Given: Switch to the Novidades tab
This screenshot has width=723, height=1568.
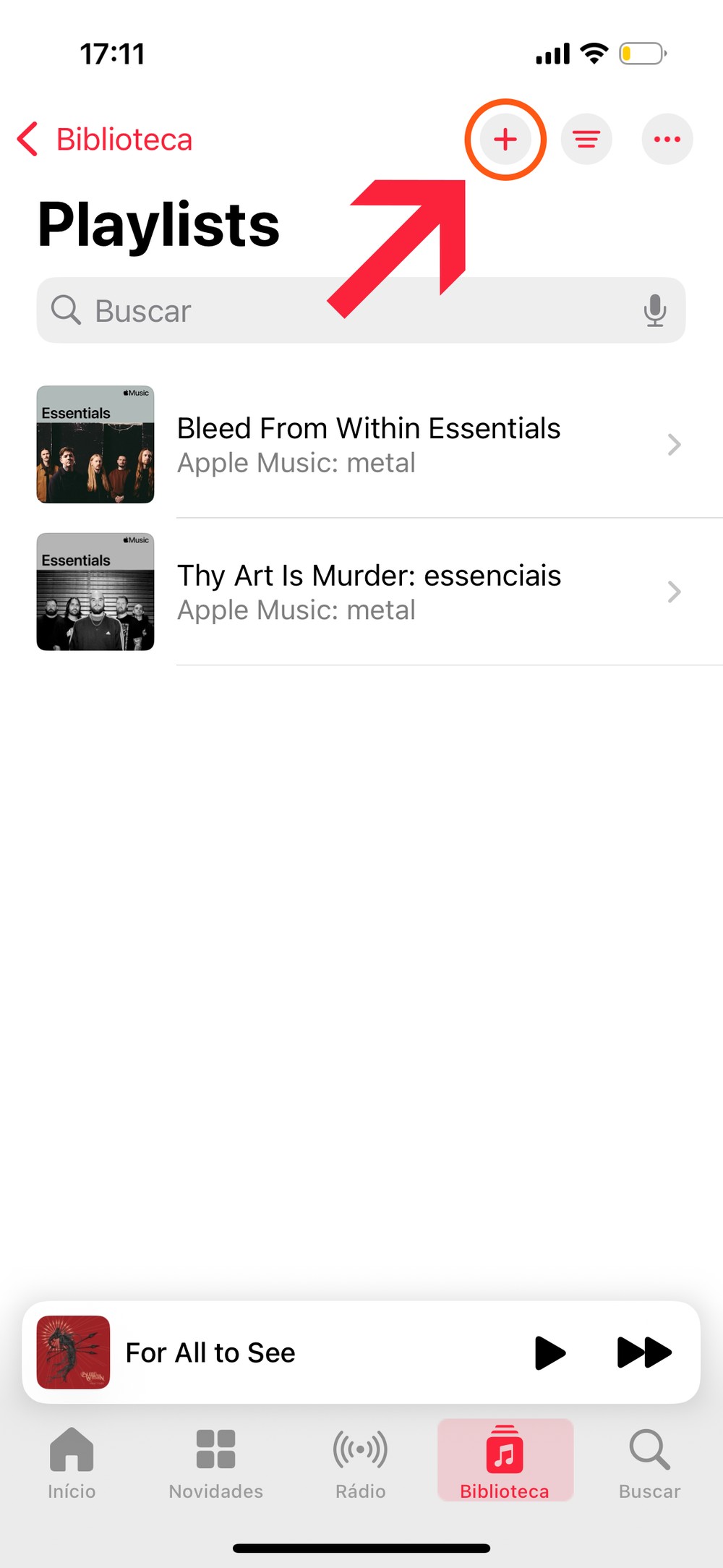Looking at the screenshot, I should pos(215,1462).
